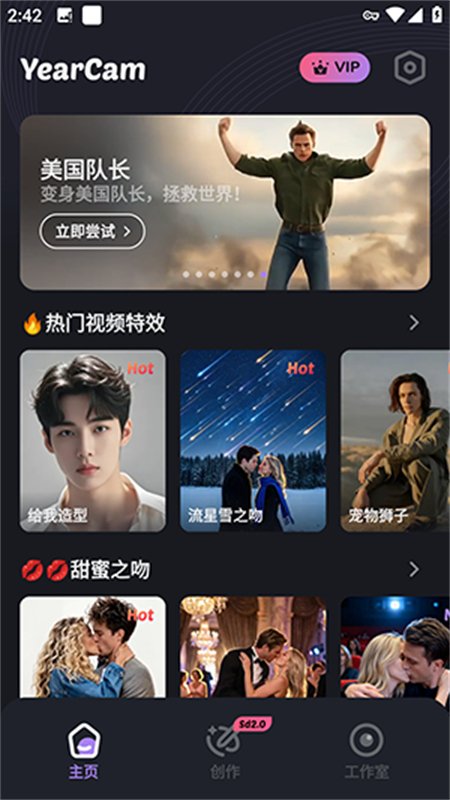
Task: Expand the 甜蜜之吻 section arrow
Action: point(414,570)
